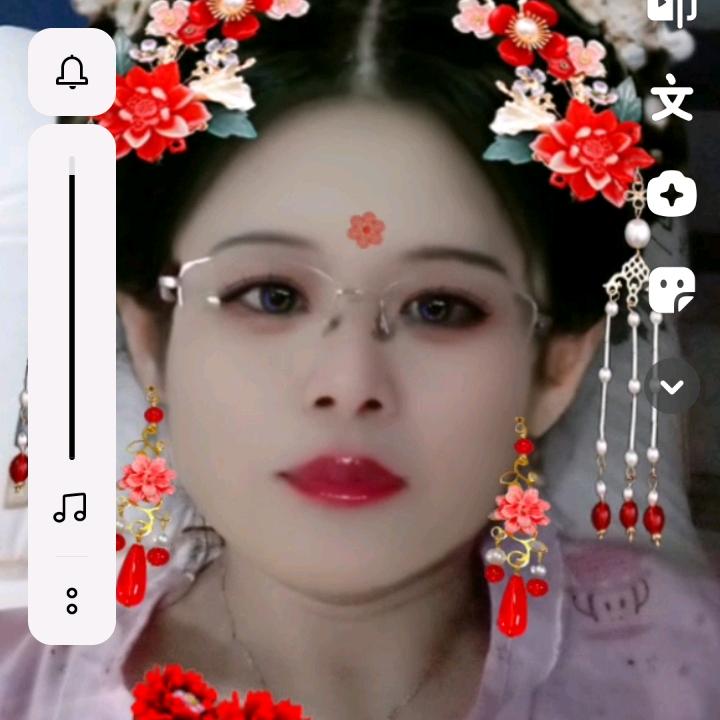Tap the ringer mode bell icon
The height and width of the screenshot is (720, 720).
click(72, 72)
